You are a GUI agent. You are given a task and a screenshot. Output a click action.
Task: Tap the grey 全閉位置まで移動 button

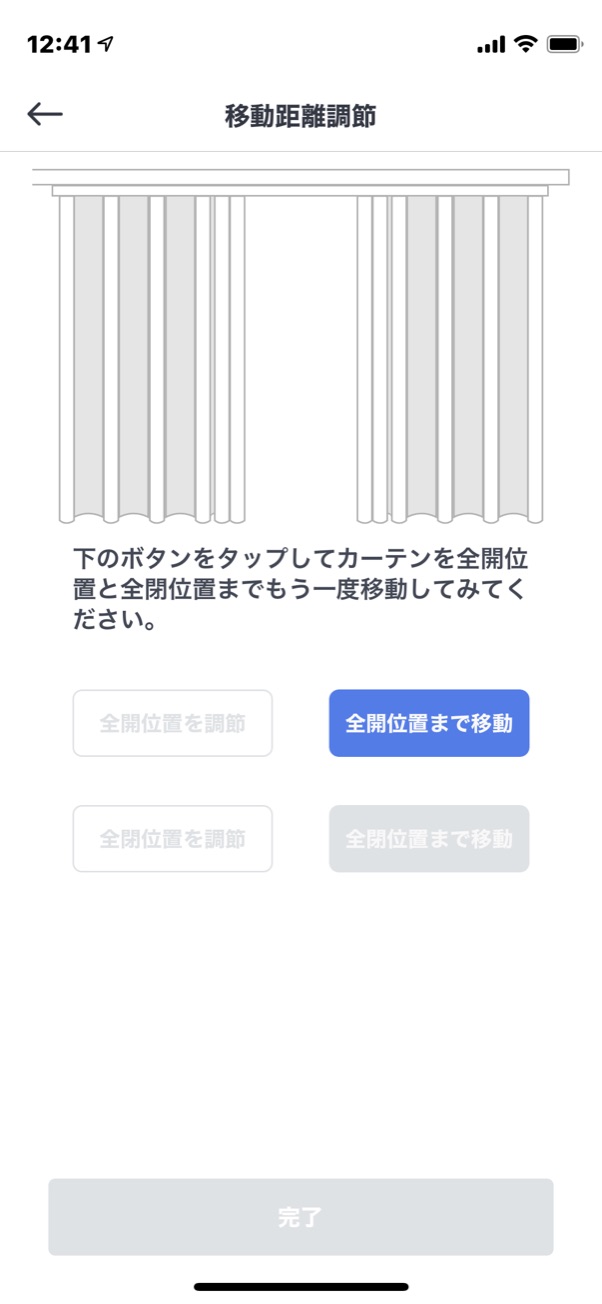click(x=429, y=839)
